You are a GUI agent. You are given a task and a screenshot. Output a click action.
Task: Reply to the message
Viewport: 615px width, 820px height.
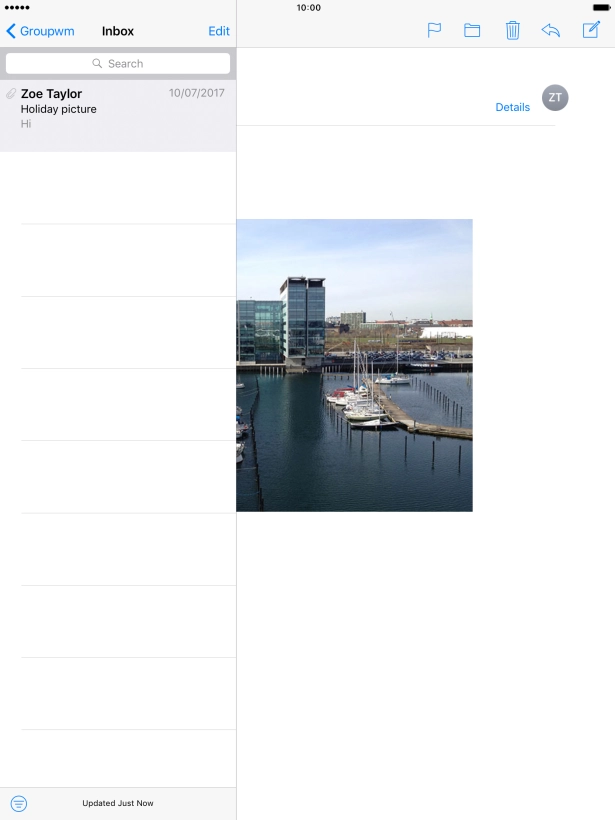tap(551, 30)
